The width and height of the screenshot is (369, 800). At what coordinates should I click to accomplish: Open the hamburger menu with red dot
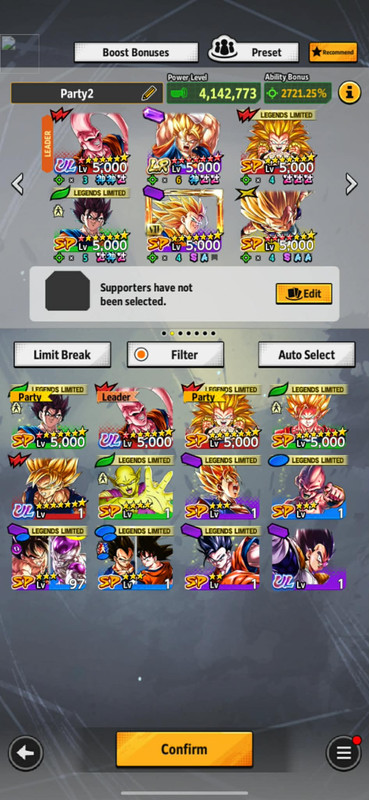pos(343,752)
